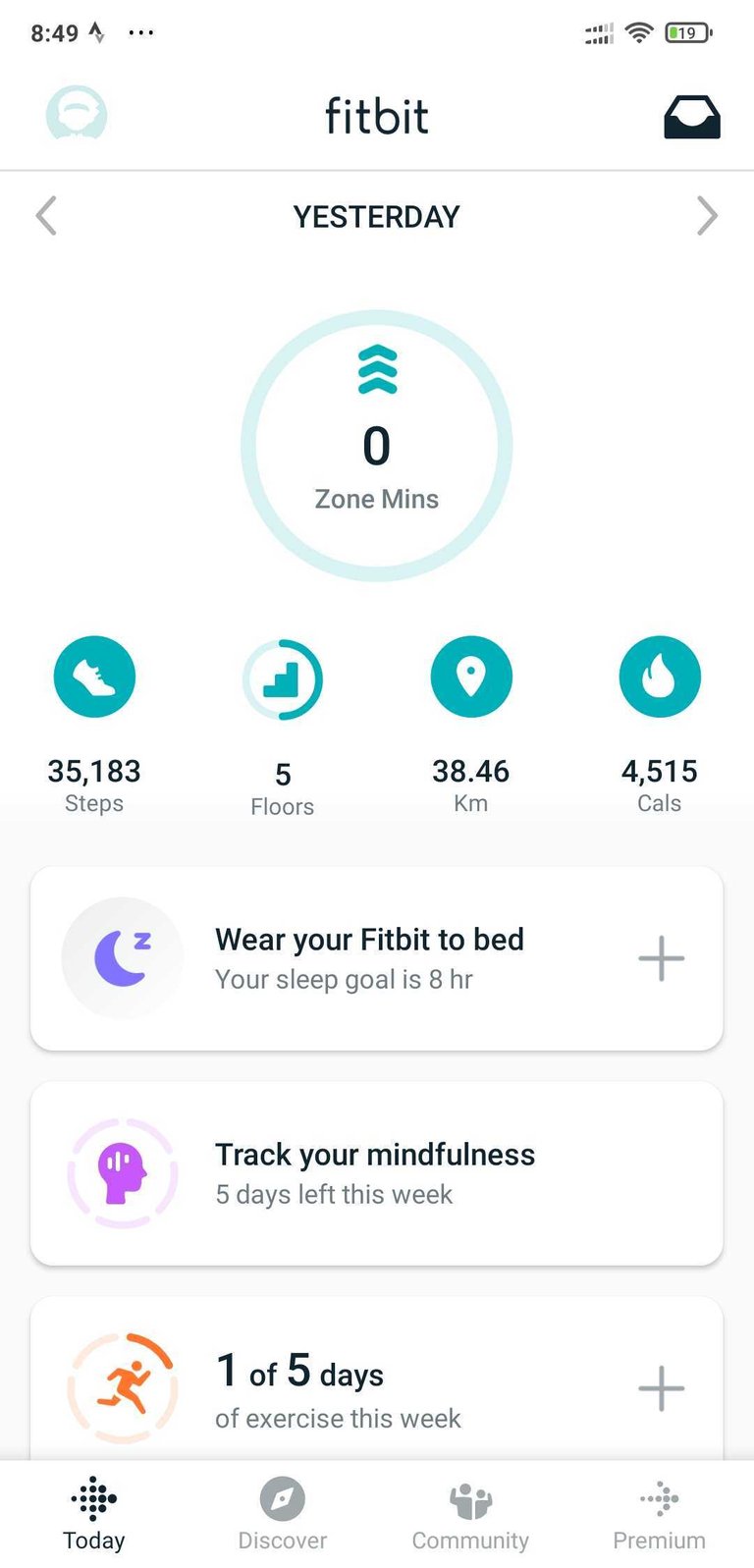Go to the next day
The image size is (754, 1568).
(707, 216)
